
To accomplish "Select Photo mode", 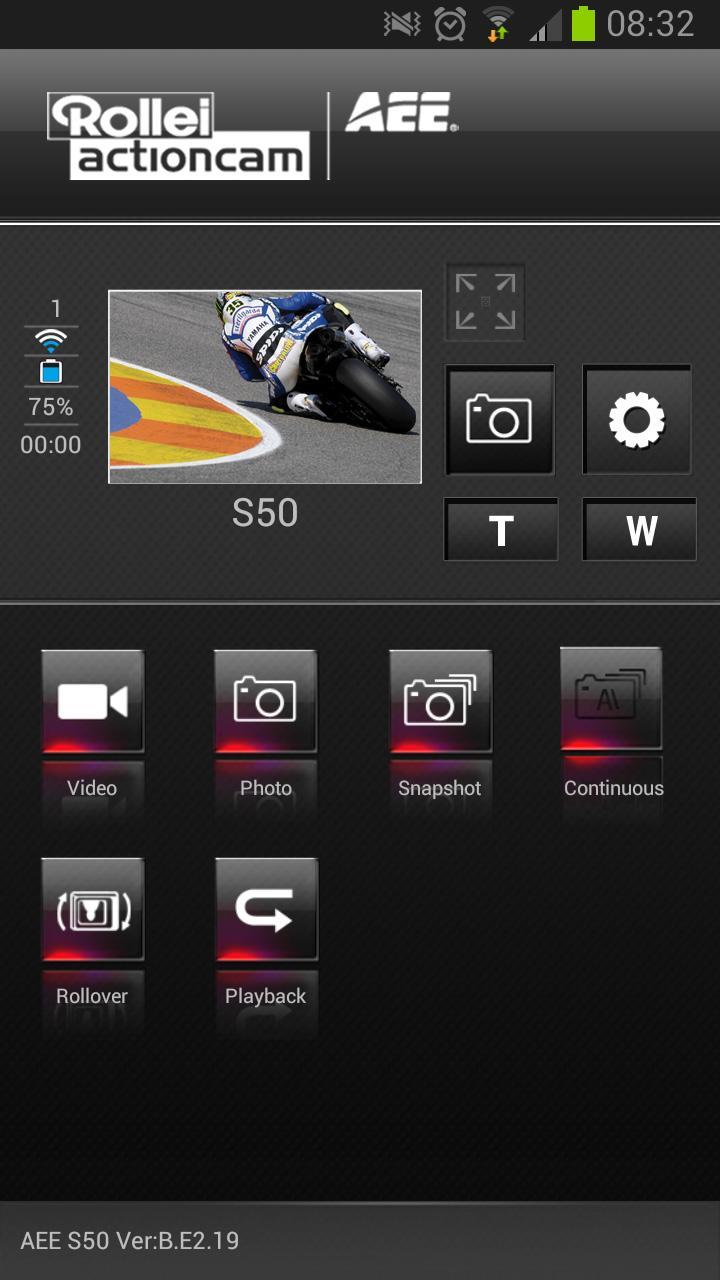I will (265, 702).
